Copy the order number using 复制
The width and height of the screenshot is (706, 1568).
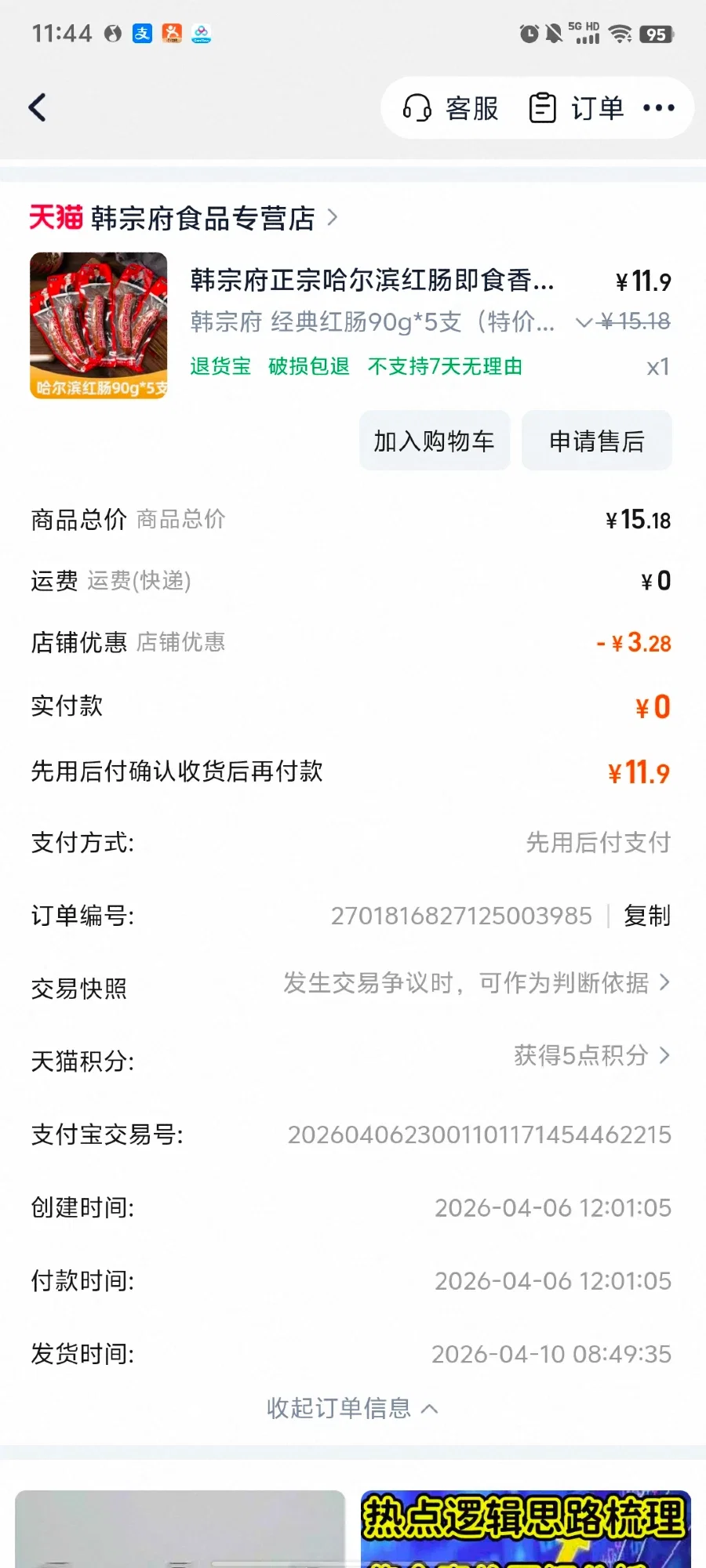click(646, 915)
